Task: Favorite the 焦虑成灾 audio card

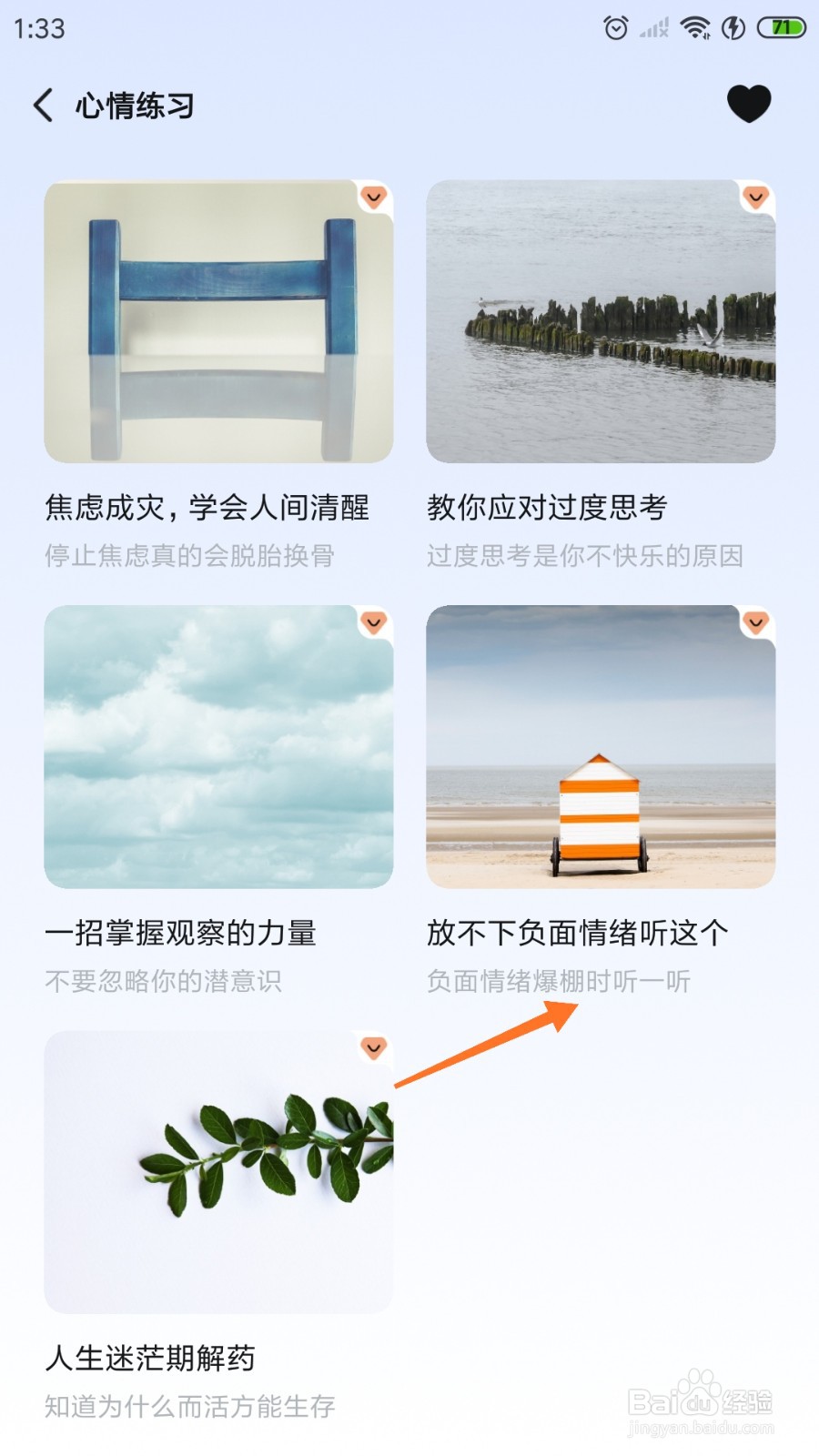Action: [373, 196]
